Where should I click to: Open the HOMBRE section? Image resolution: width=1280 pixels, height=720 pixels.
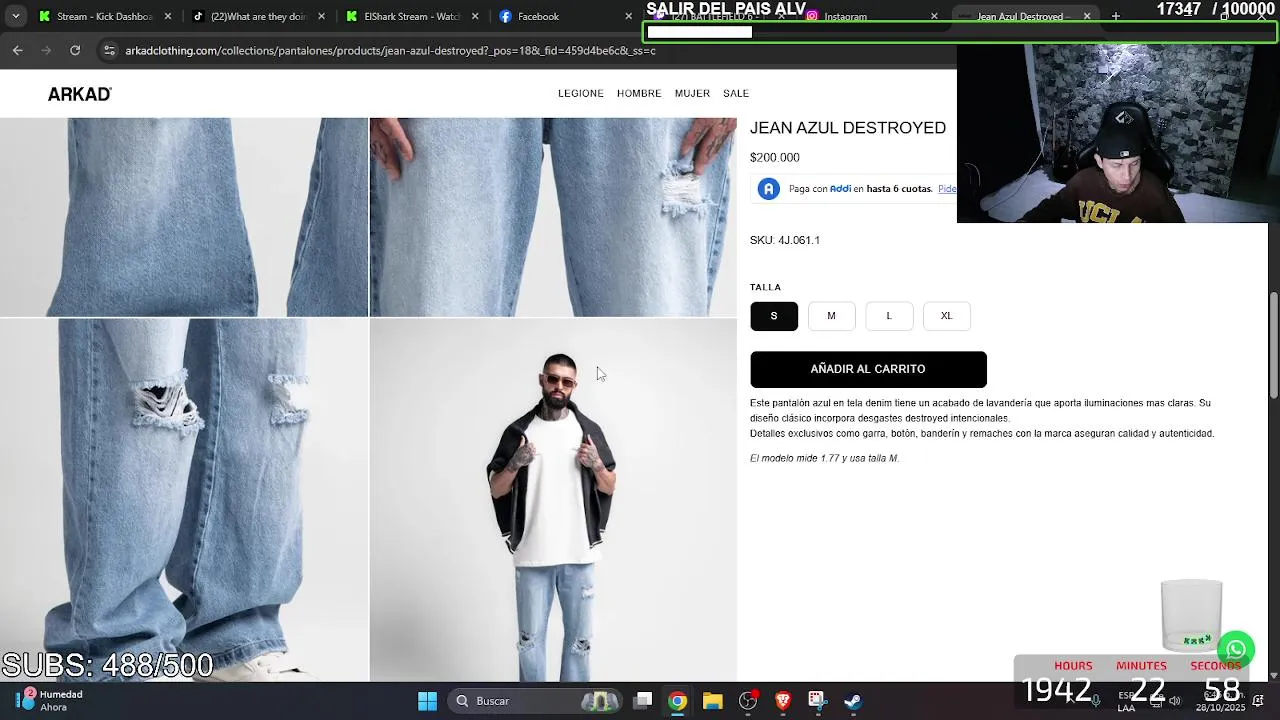pyautogui.click(x=639, y=93)
